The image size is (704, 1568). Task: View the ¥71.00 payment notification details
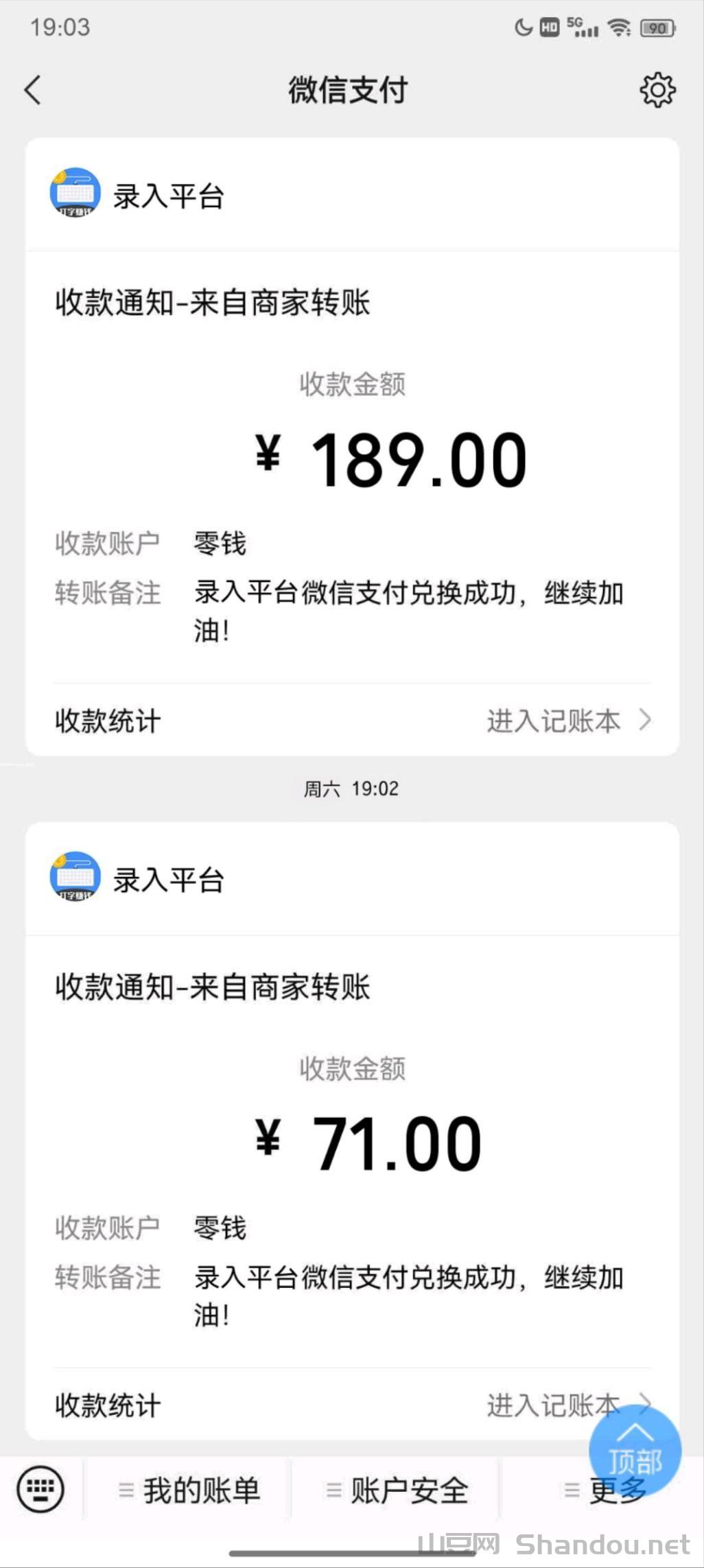pyautogui.click(x=351, y=1144)
